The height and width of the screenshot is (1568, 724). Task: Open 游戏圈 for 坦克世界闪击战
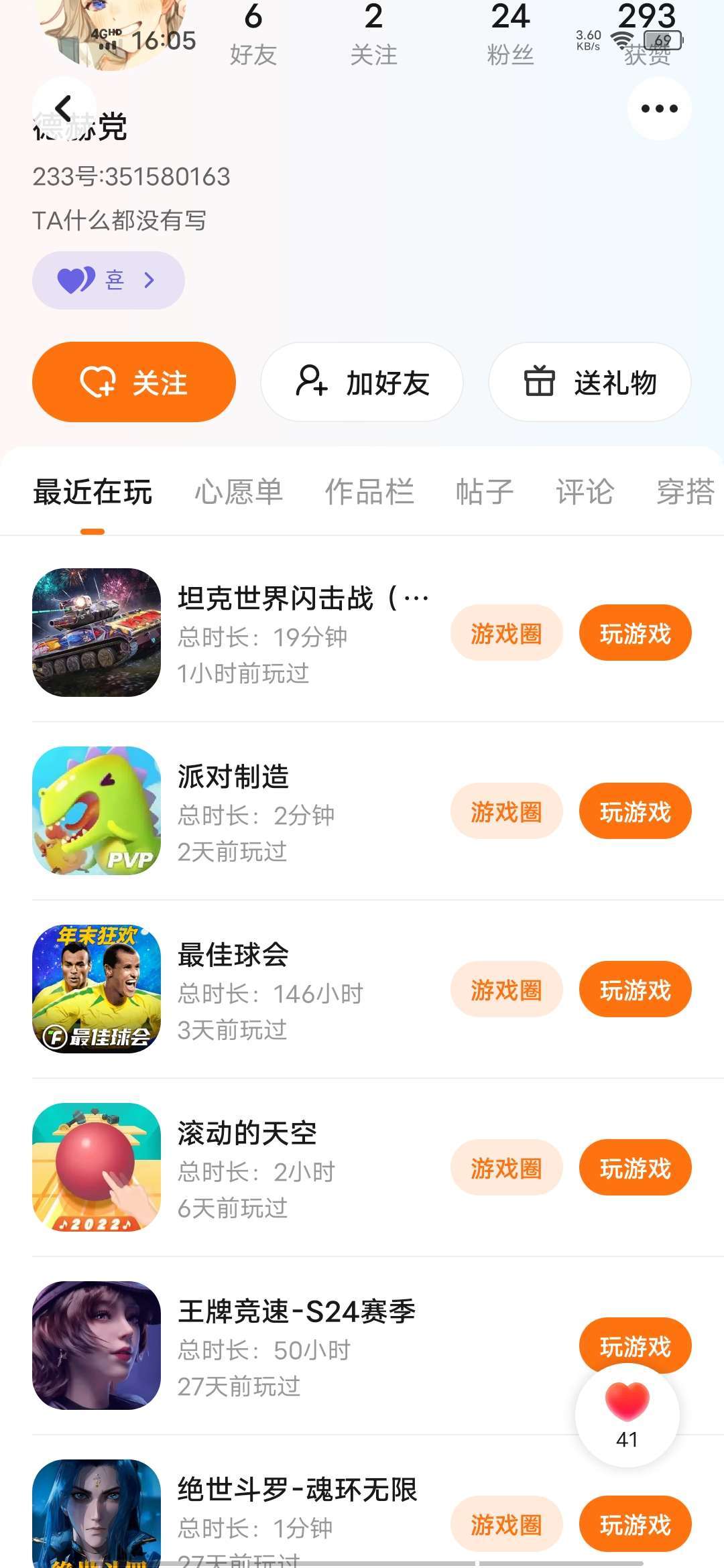(x=506, y=633)
